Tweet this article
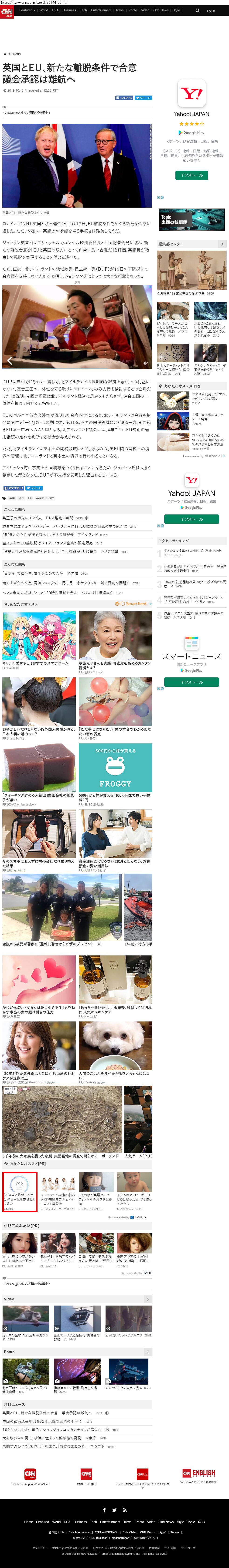 143,97
